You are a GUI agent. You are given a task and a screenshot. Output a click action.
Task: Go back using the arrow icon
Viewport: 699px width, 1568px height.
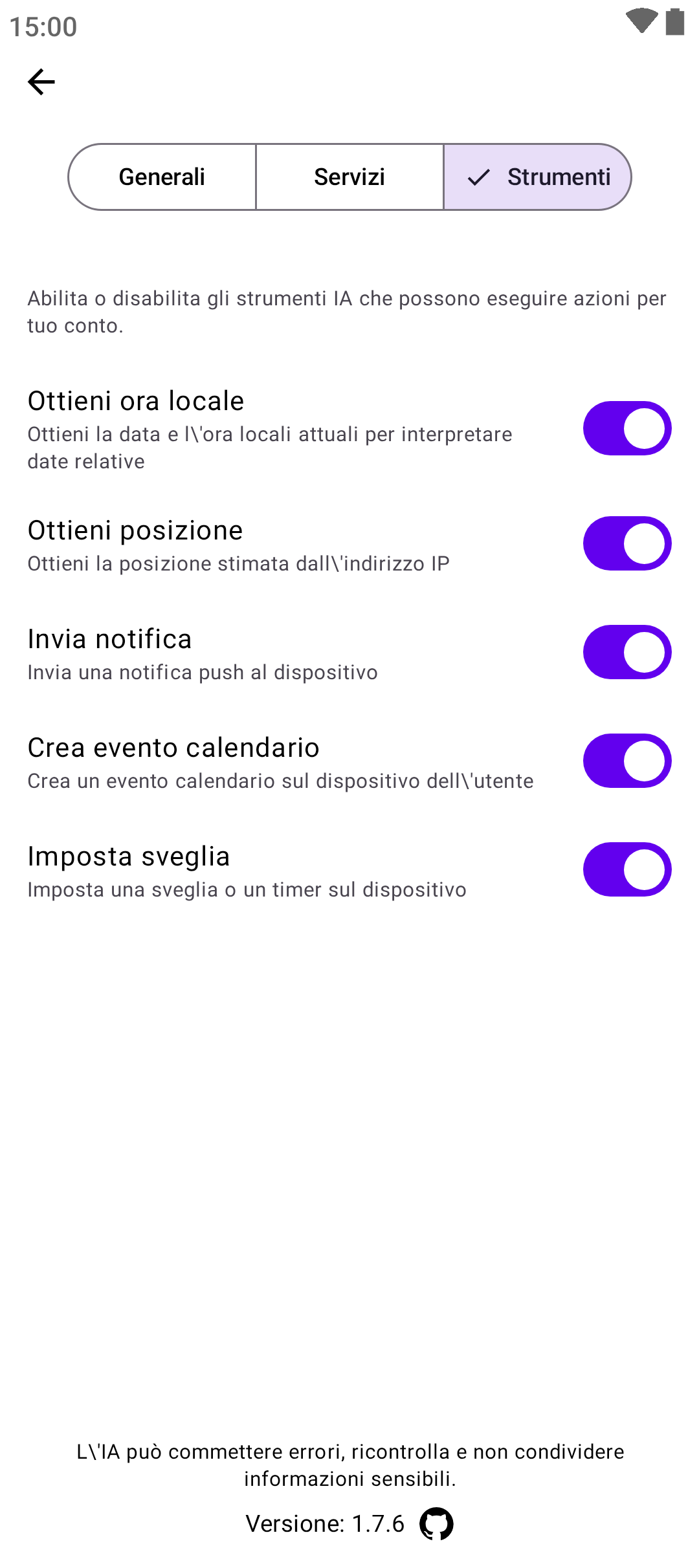[x=41, y=82]
